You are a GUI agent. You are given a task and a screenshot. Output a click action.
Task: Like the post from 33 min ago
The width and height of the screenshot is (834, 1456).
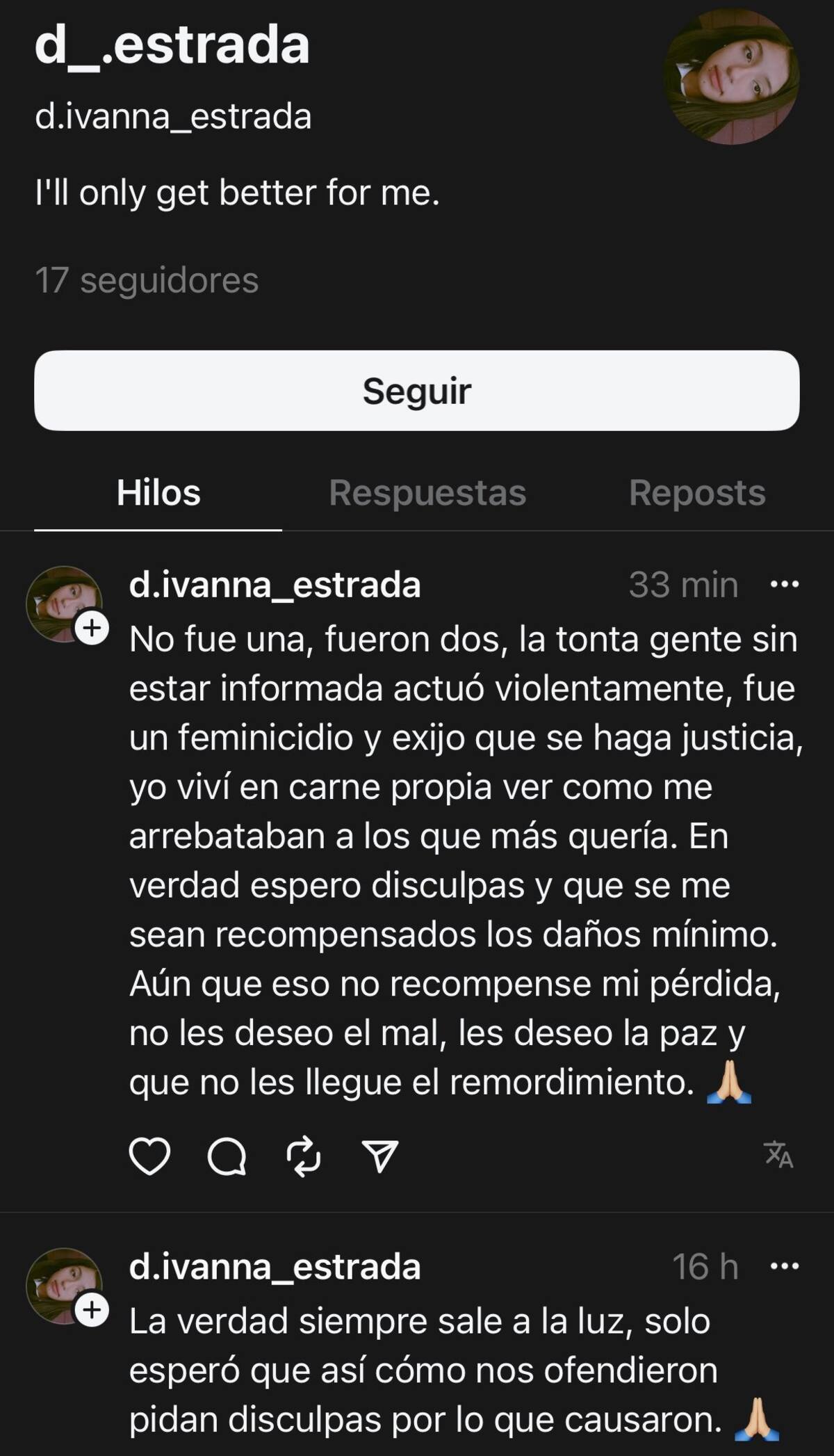point(149,1156)
